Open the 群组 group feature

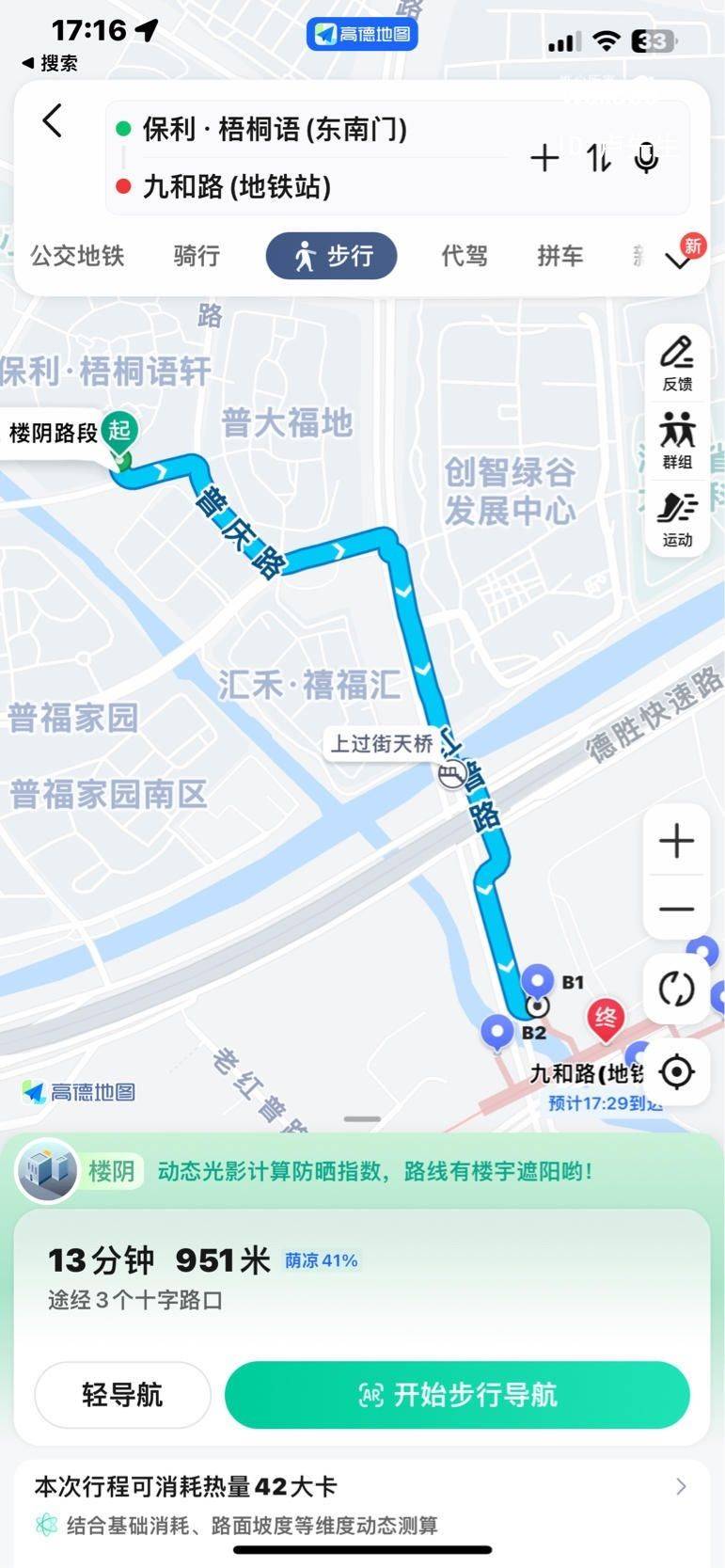click(677, 440)
